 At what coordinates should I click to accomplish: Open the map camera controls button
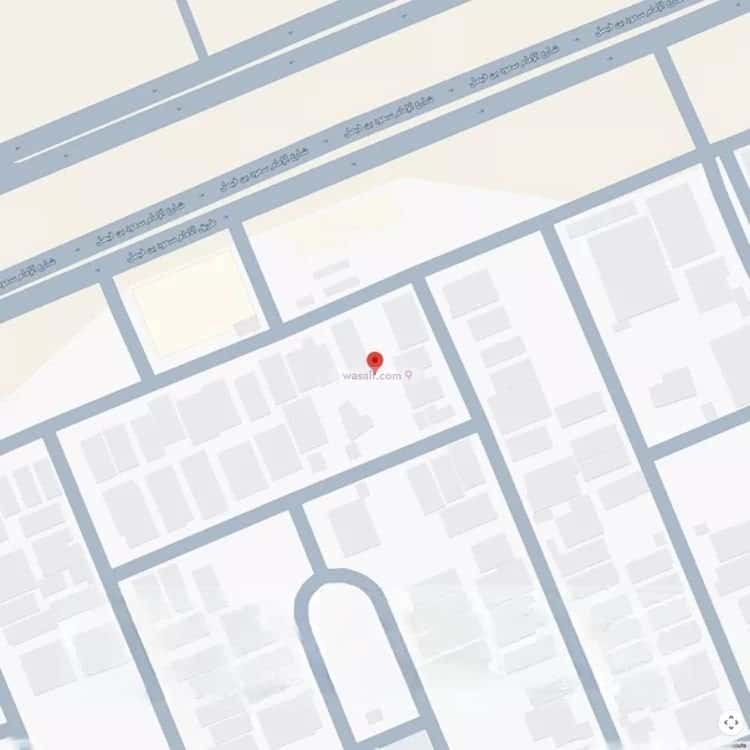click(x=729, y=722)
